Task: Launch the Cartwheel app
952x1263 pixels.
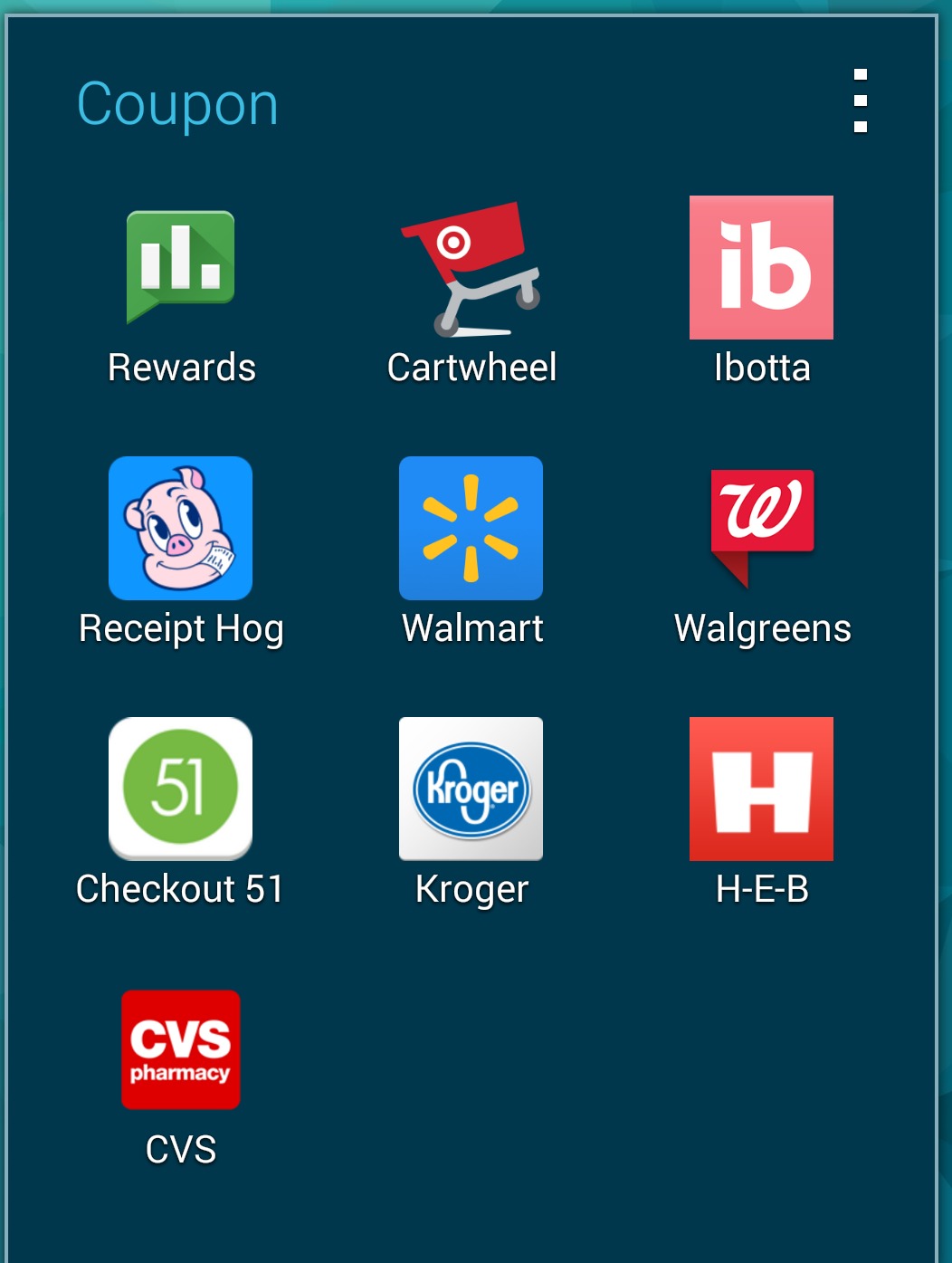Action: 471,269
